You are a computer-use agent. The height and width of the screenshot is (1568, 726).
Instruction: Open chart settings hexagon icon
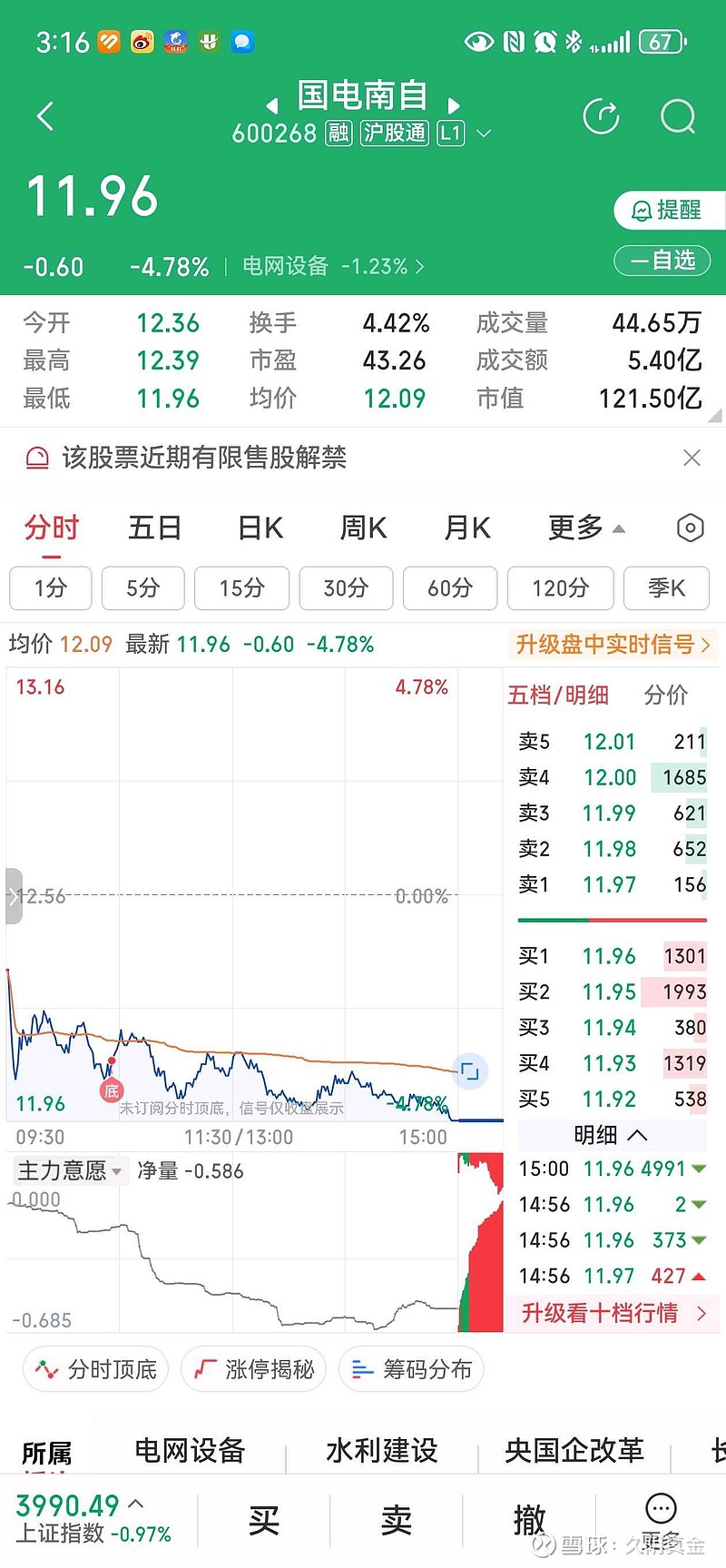[x=691, y=528]
